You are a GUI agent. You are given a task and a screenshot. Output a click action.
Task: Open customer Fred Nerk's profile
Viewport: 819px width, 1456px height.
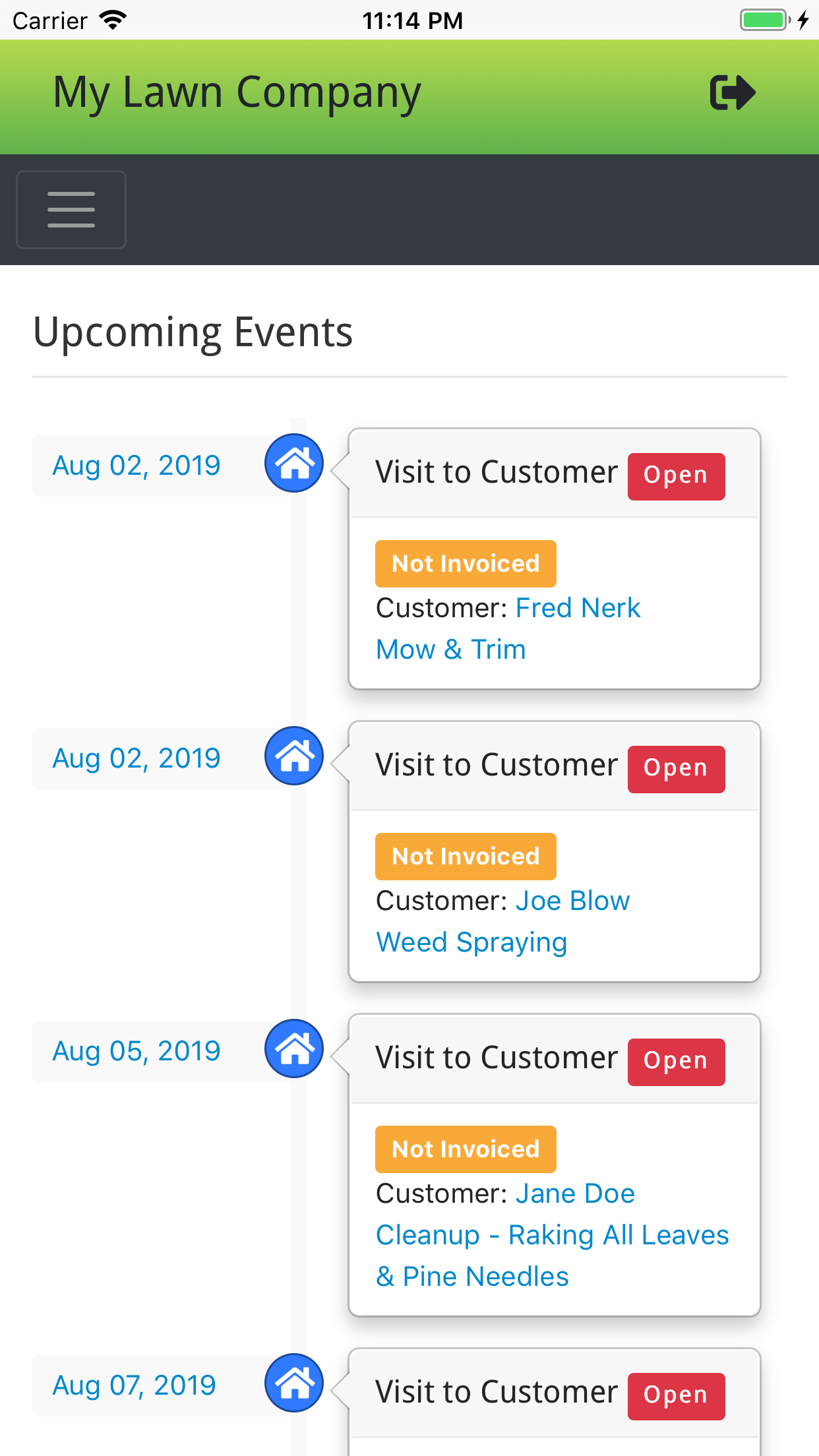tap(577, 608)
